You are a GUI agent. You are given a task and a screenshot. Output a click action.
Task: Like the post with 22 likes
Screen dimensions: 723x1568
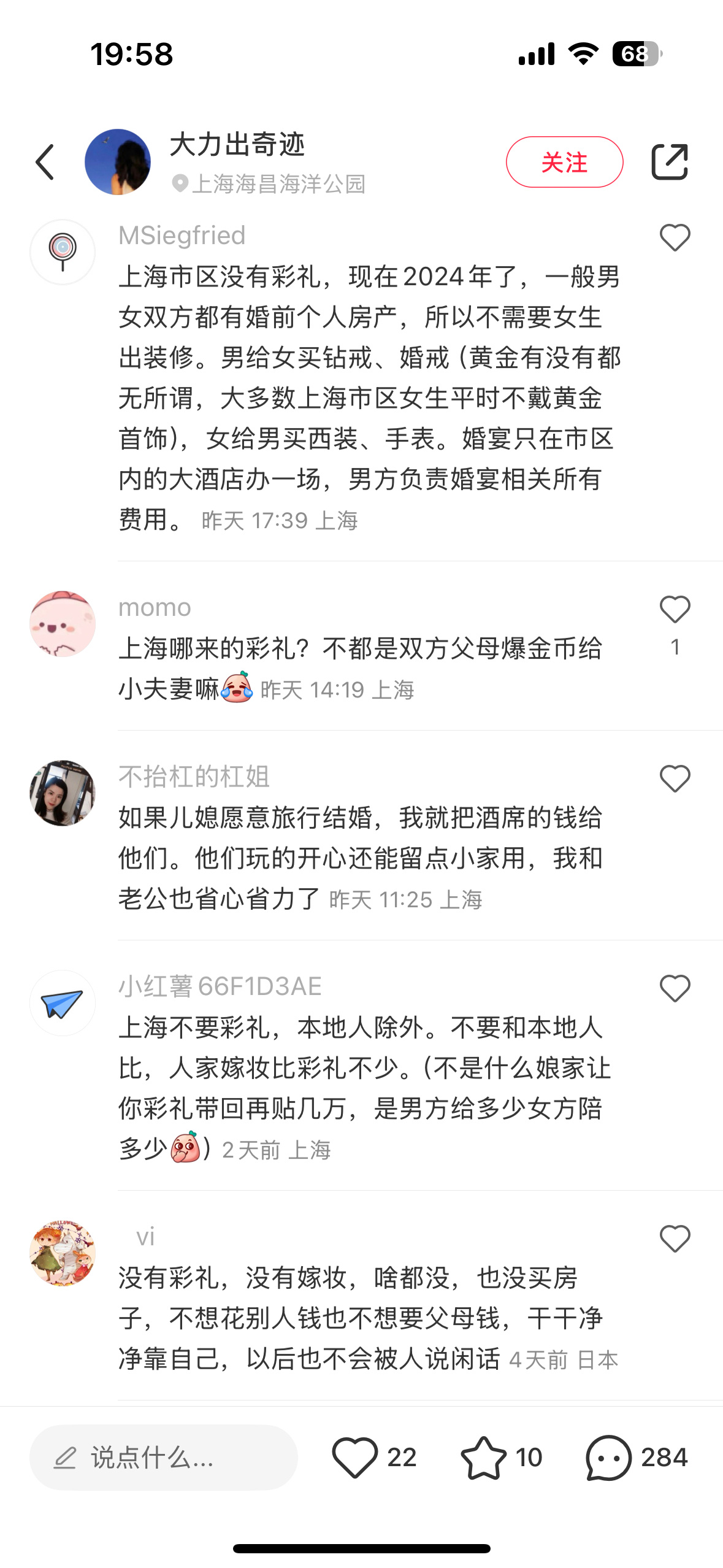tap(355, 1458)
